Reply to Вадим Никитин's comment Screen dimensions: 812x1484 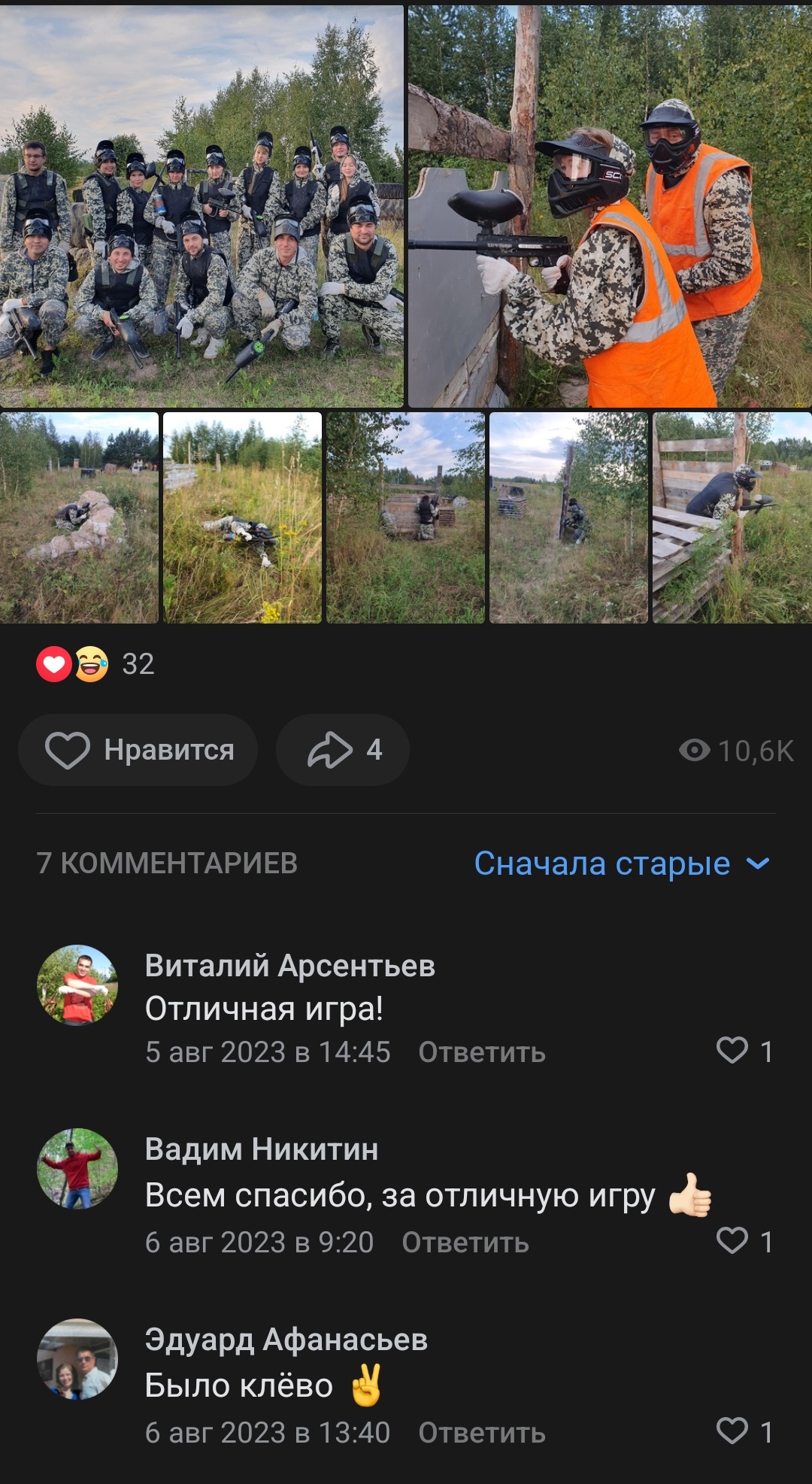465,1243
